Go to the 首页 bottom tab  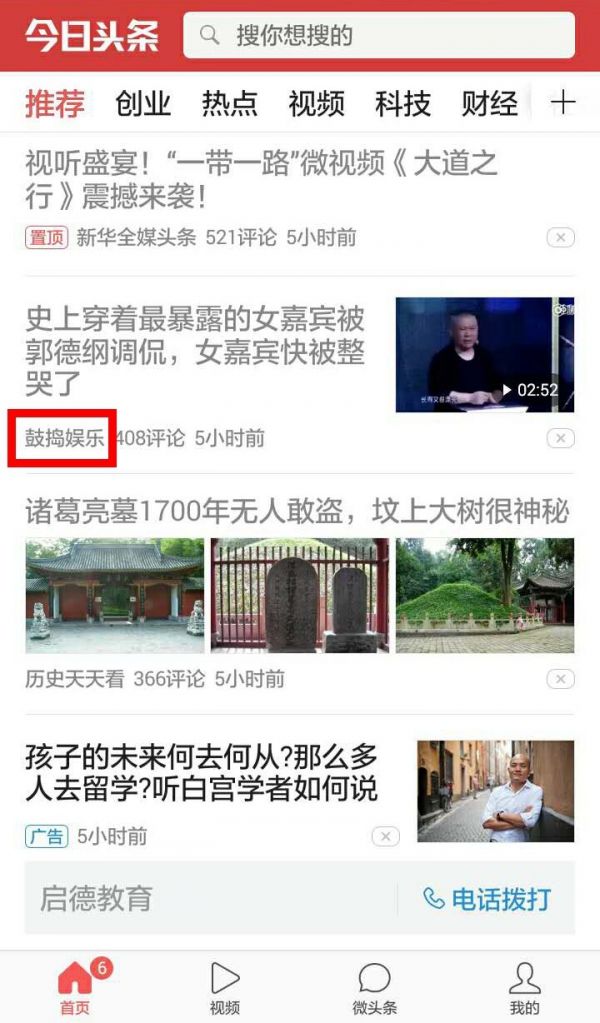point(75,987)
